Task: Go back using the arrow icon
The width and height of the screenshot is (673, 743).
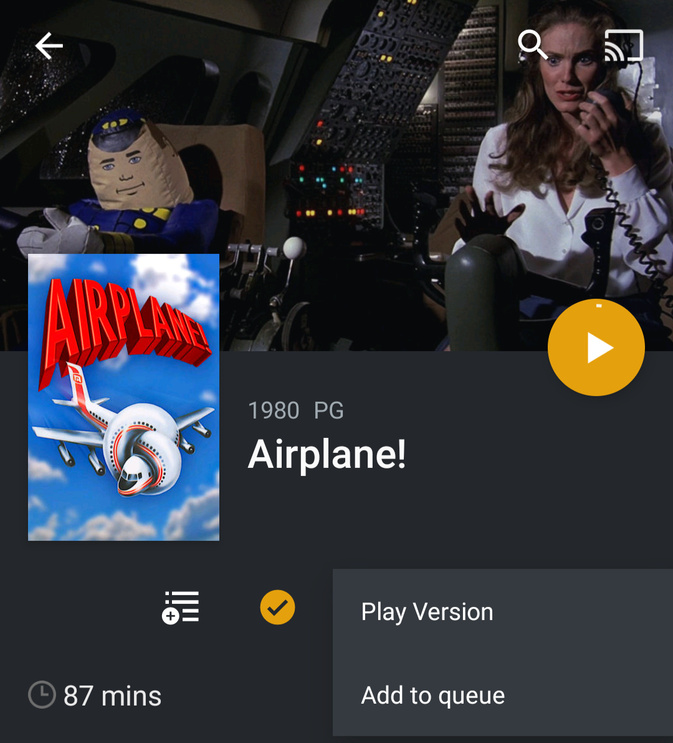Action: pyautogui.click(x=48, y=46)
